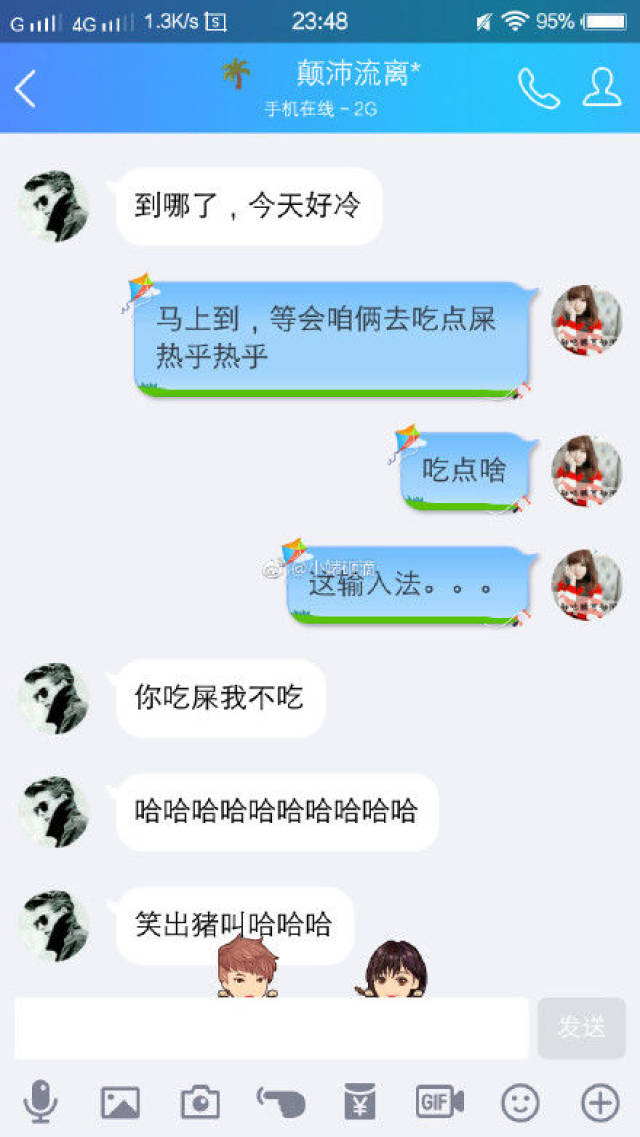Record a voice message with the microphone
This screenshot has height=1137, width=640.
tap(40, 1103)
